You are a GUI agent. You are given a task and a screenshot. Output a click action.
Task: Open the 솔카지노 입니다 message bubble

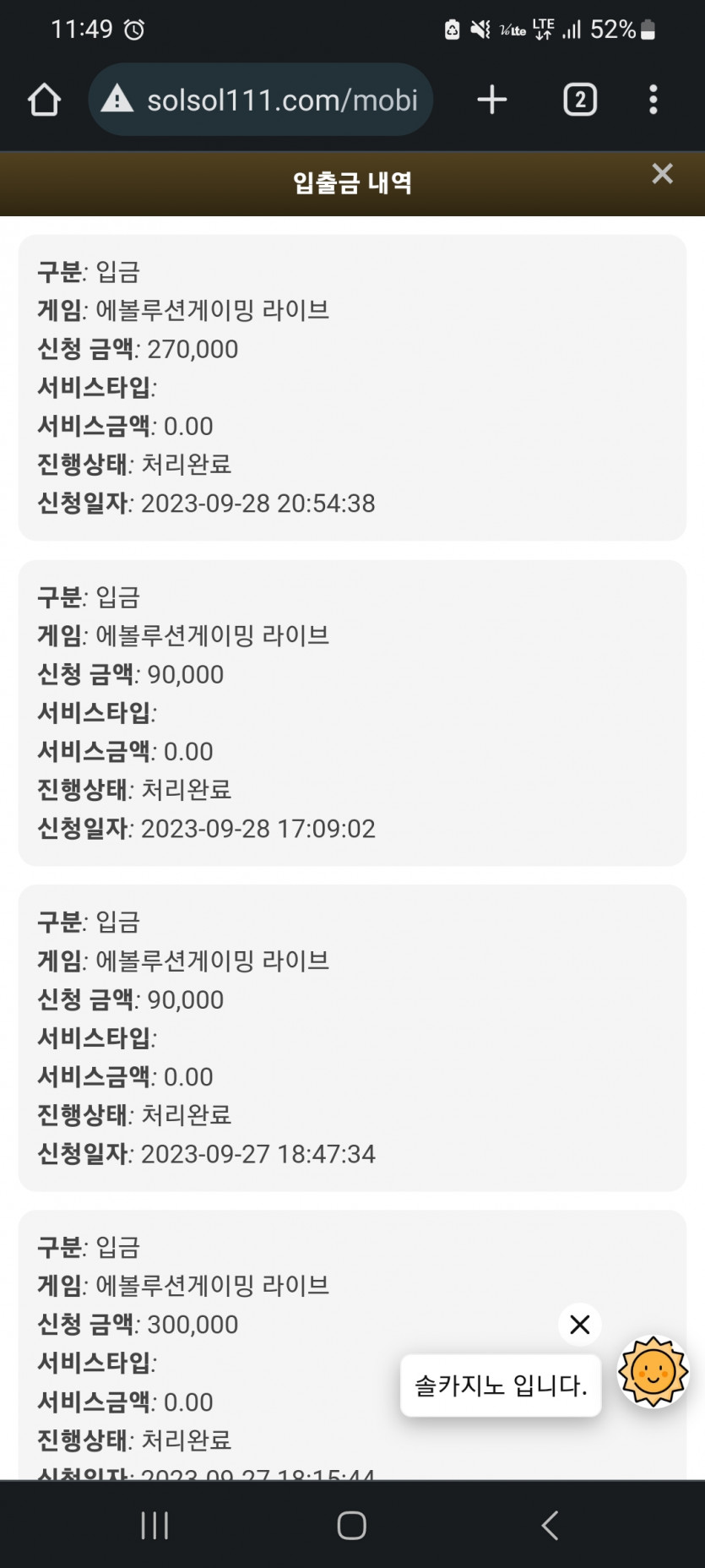pyautogui.click(x=501, y=1386)
